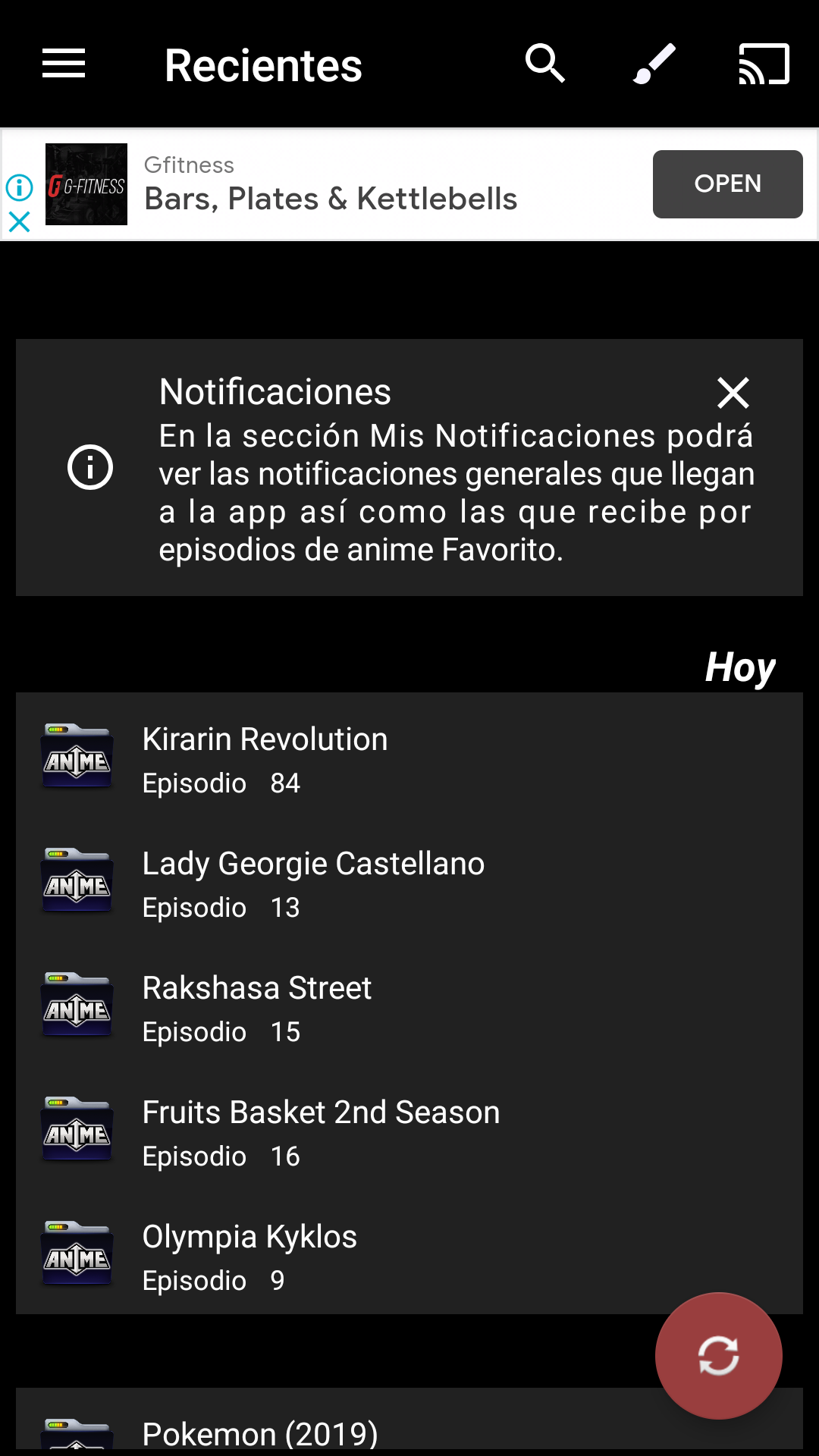Click the info icon in the Notificaciones card

pos(90,468)
